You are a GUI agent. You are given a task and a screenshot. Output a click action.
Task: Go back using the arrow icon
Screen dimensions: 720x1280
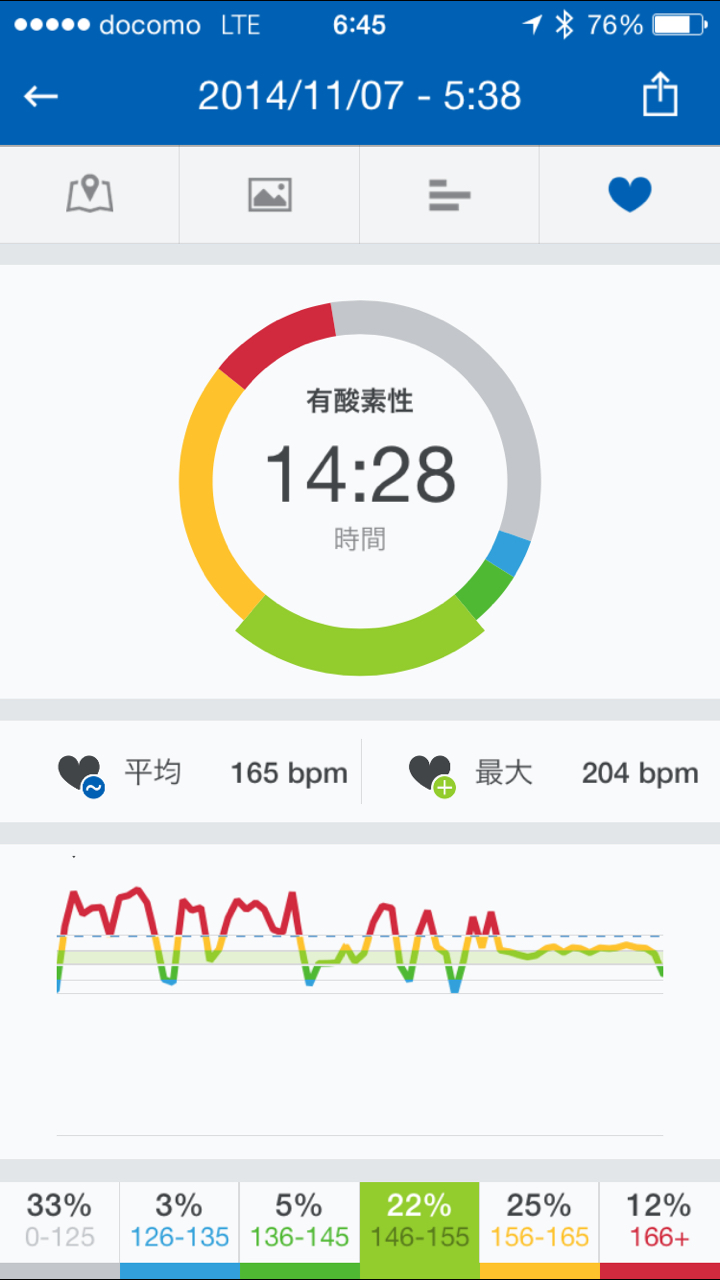pyautogui.click(x=41, y=96)
